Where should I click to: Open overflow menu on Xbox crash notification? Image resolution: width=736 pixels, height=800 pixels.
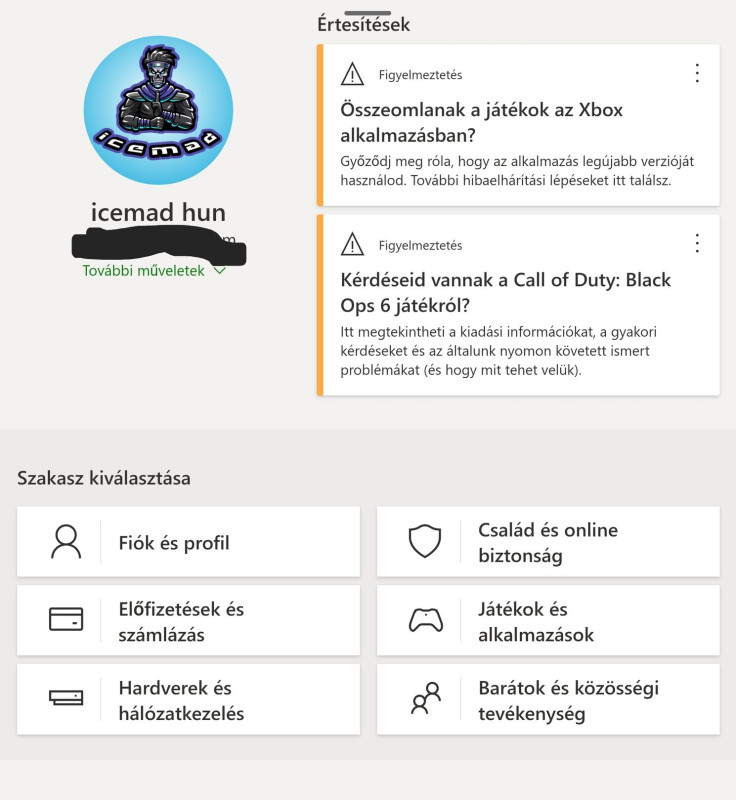[x=697, y=73]
